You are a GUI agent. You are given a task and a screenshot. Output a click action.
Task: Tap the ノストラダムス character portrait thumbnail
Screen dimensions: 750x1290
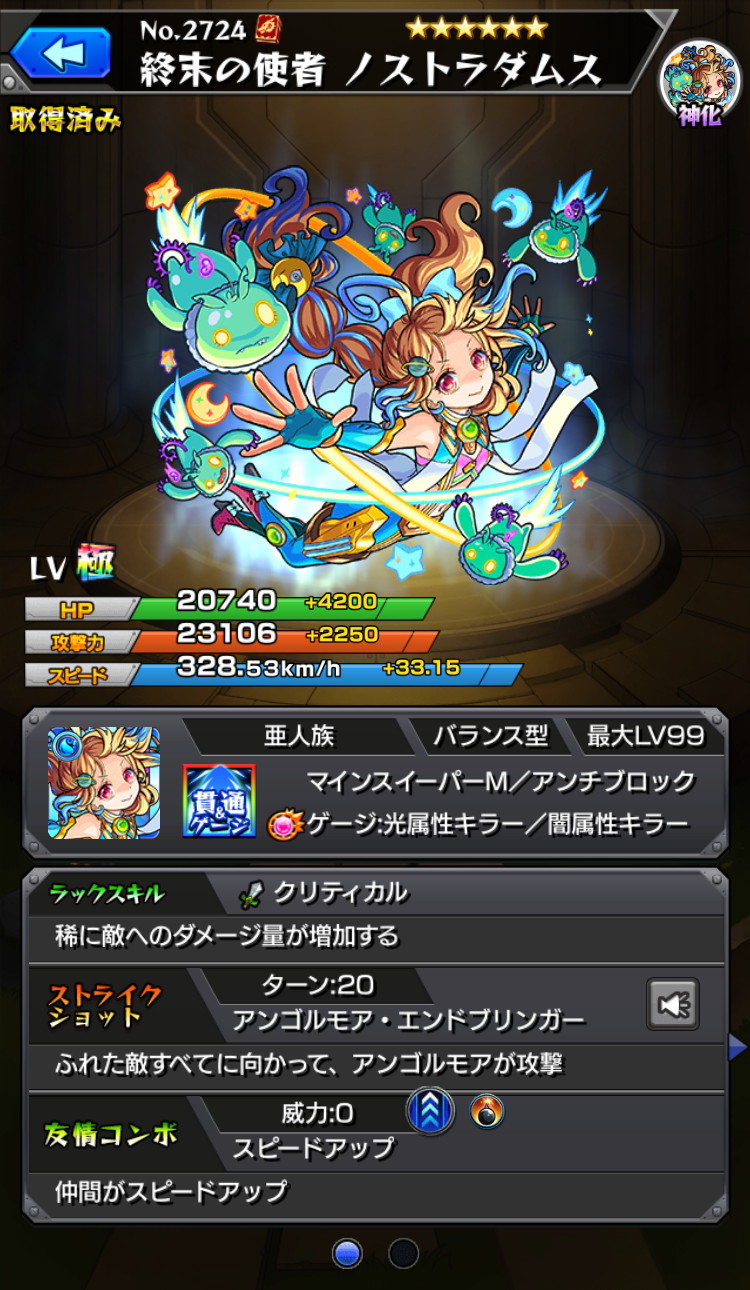tap(104, 783)
